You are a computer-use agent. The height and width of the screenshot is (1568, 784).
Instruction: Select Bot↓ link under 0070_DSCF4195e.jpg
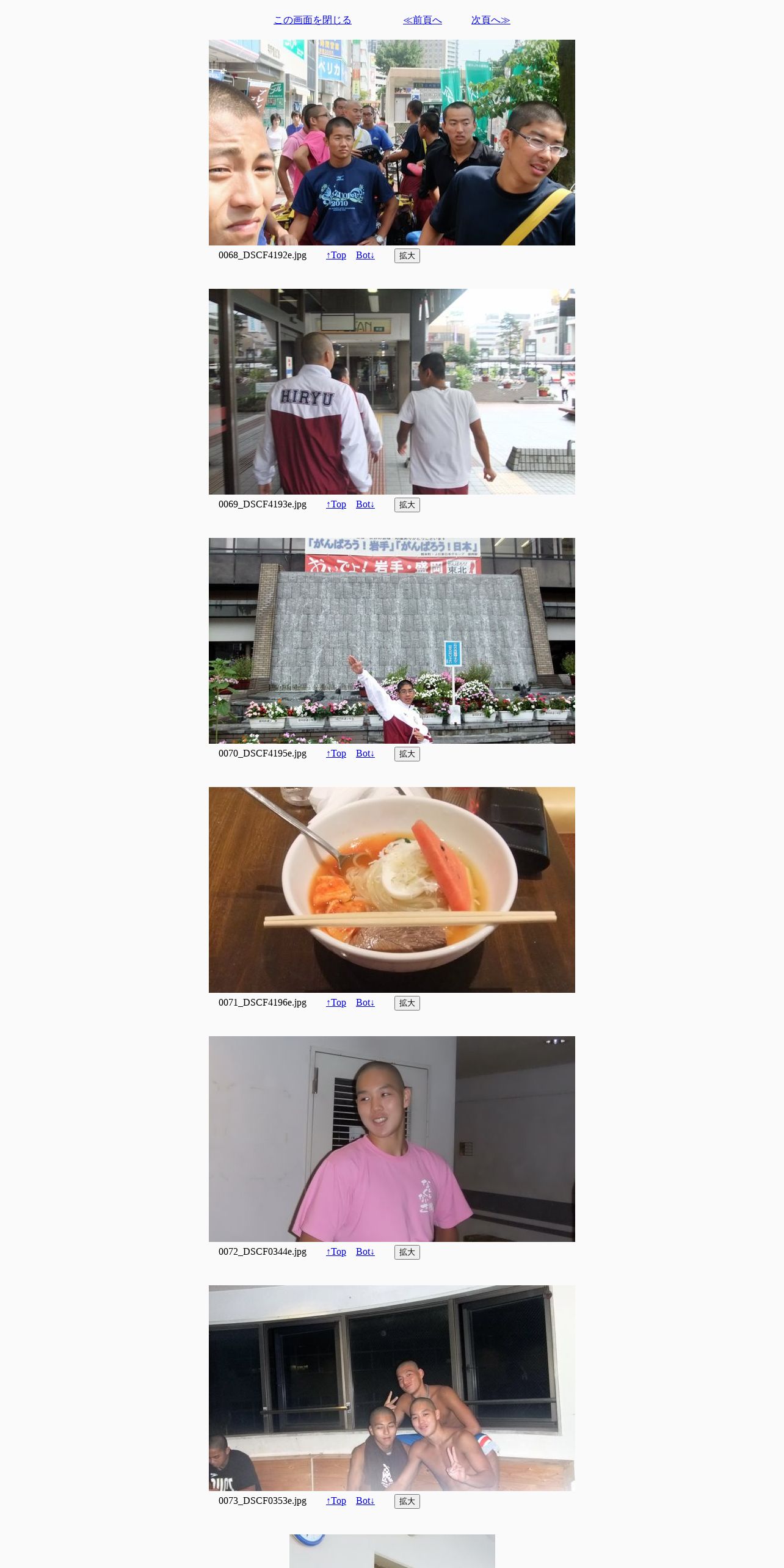point(365,753)
